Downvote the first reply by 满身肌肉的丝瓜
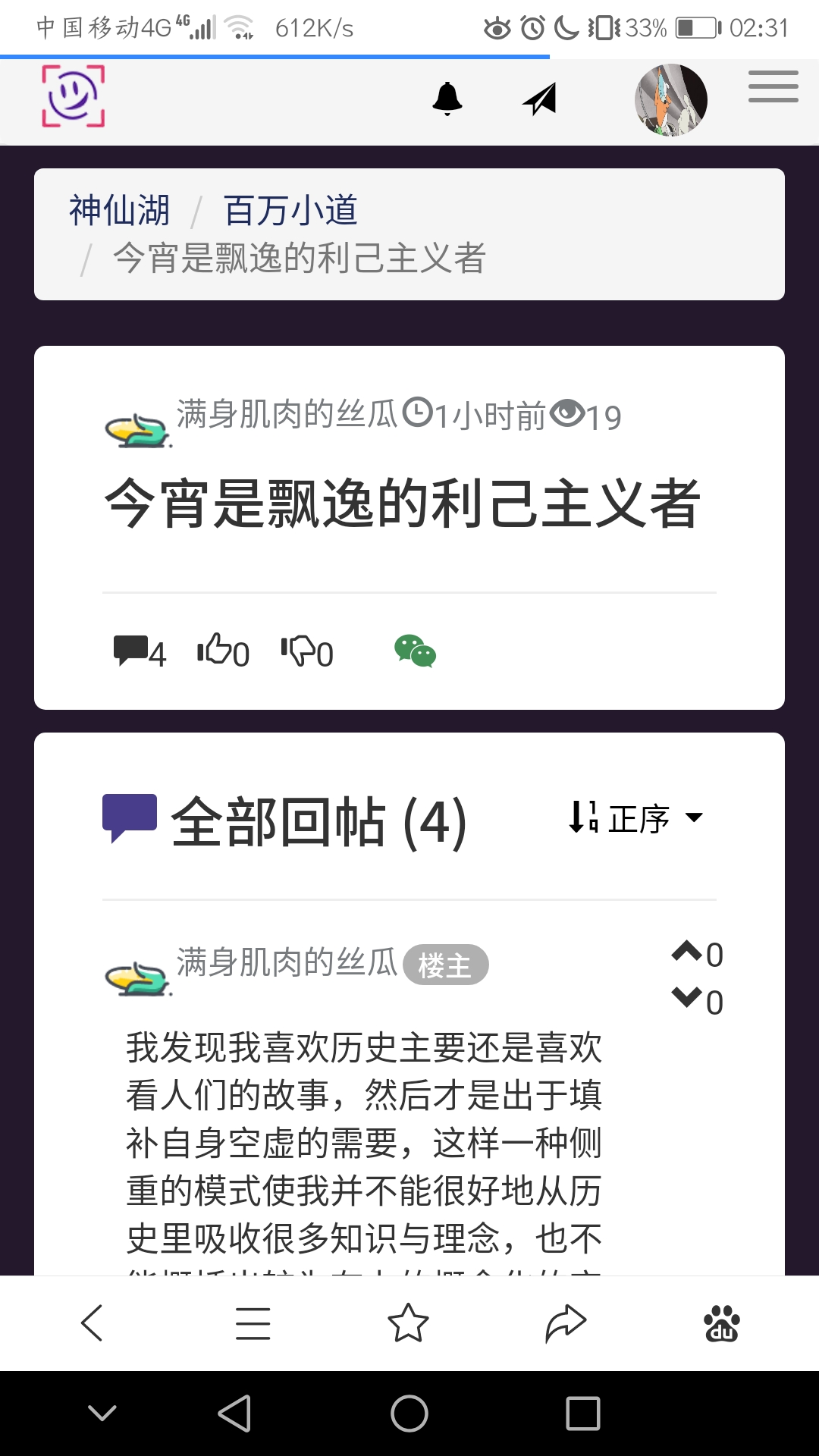 point(687,998)
